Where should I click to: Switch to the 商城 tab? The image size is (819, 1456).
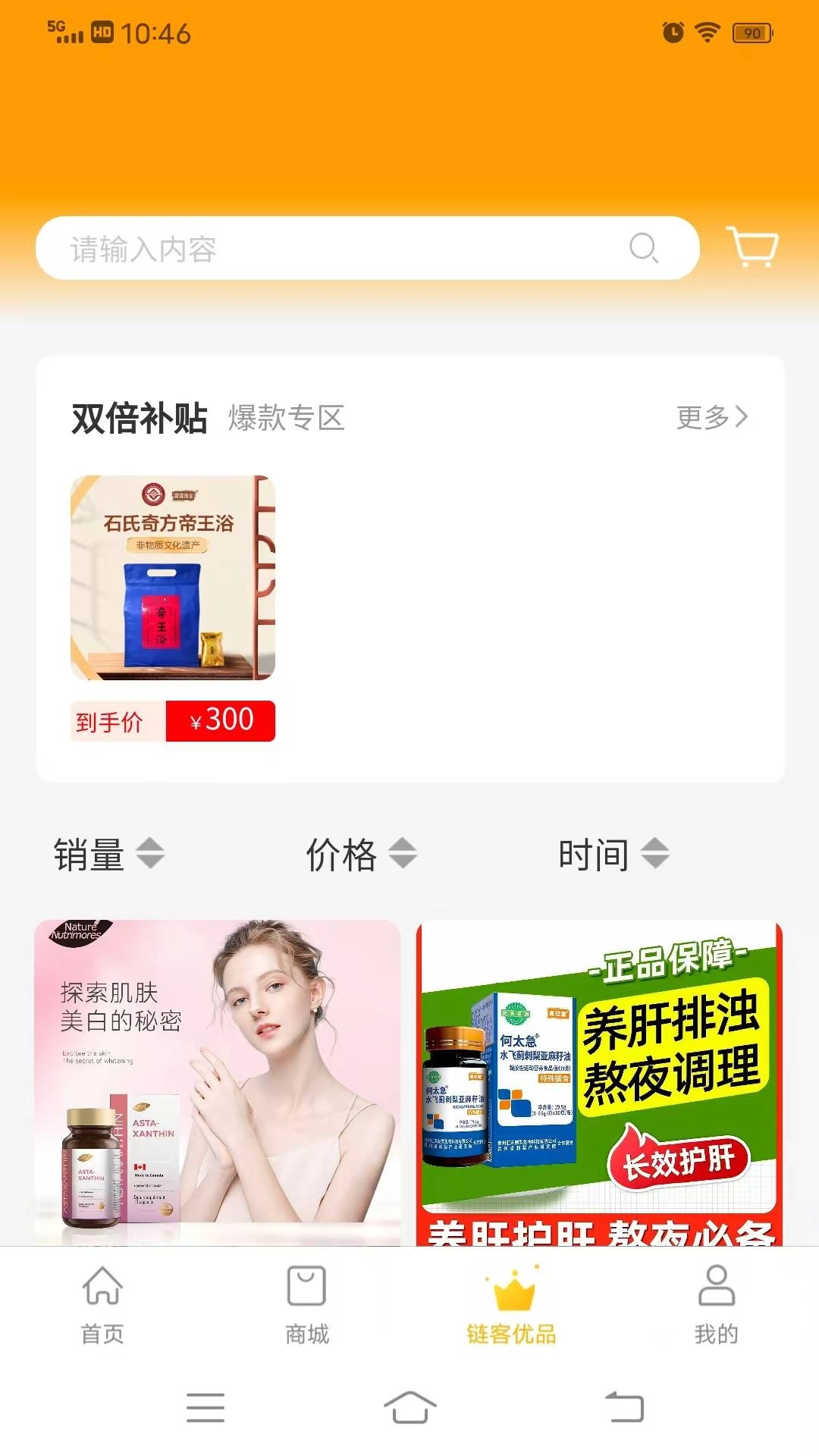point(306,1304)
